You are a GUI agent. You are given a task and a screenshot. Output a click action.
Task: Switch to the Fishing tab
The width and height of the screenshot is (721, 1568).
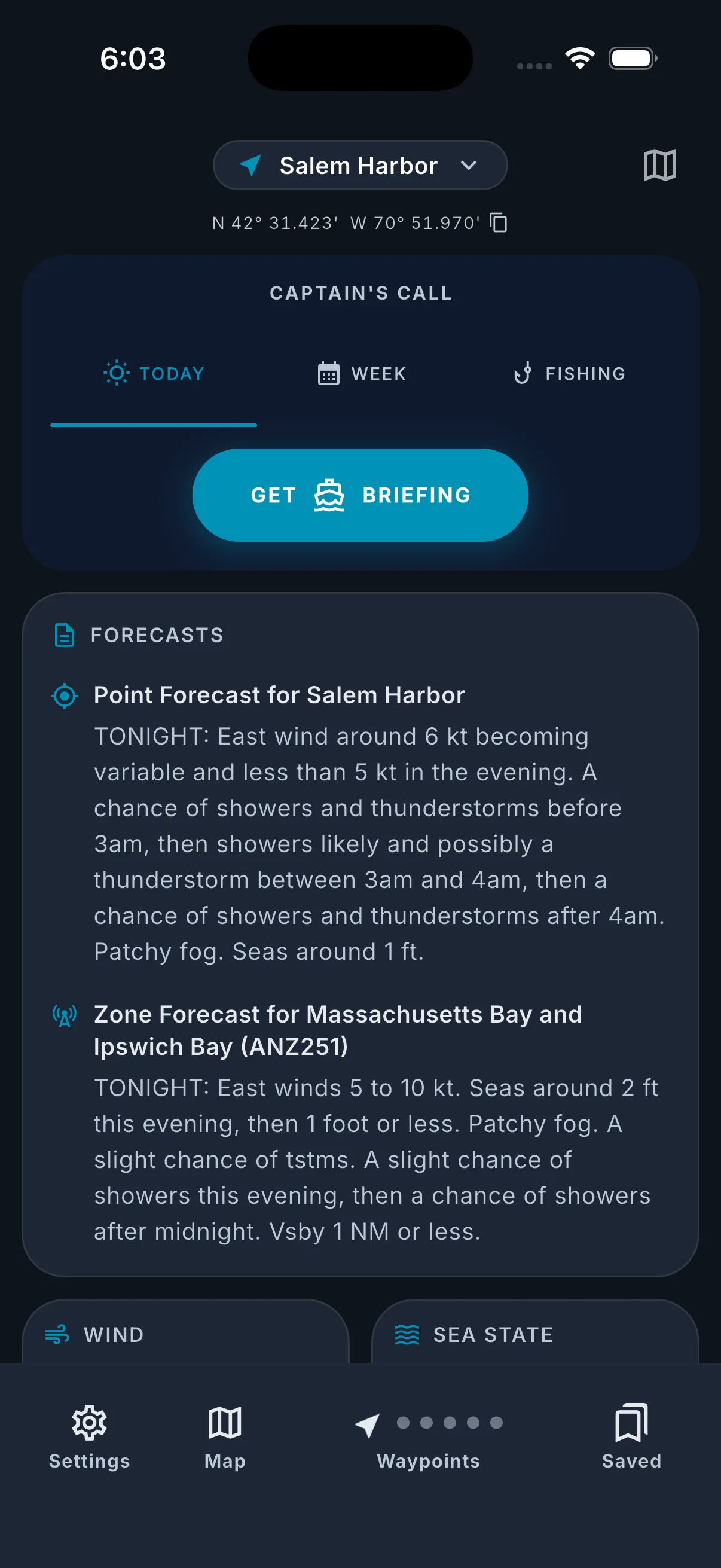tap(569, 373)
